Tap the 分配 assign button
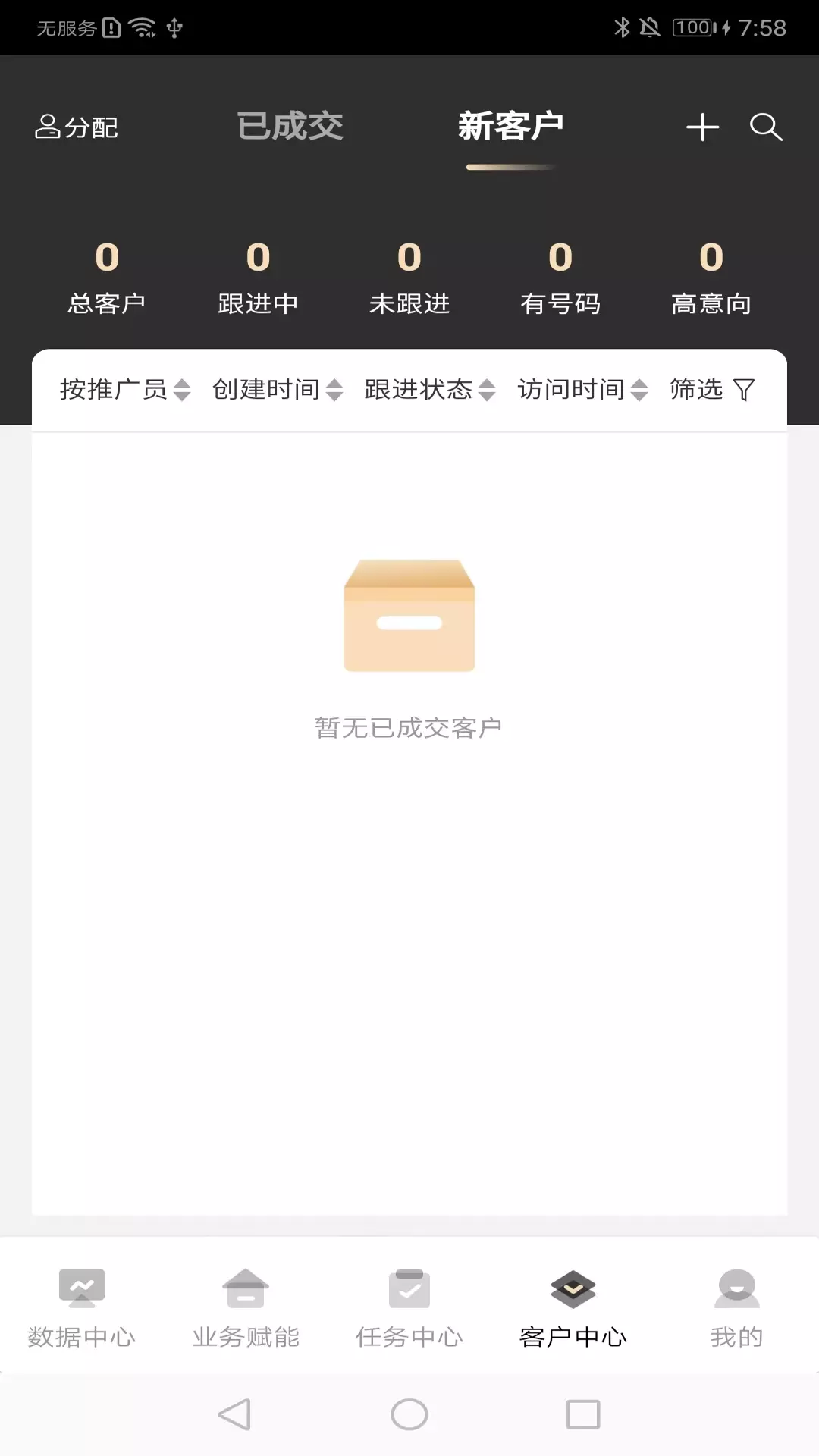Image resolution: width=819 pixels, height=1456 pixels. coord(76,127)
